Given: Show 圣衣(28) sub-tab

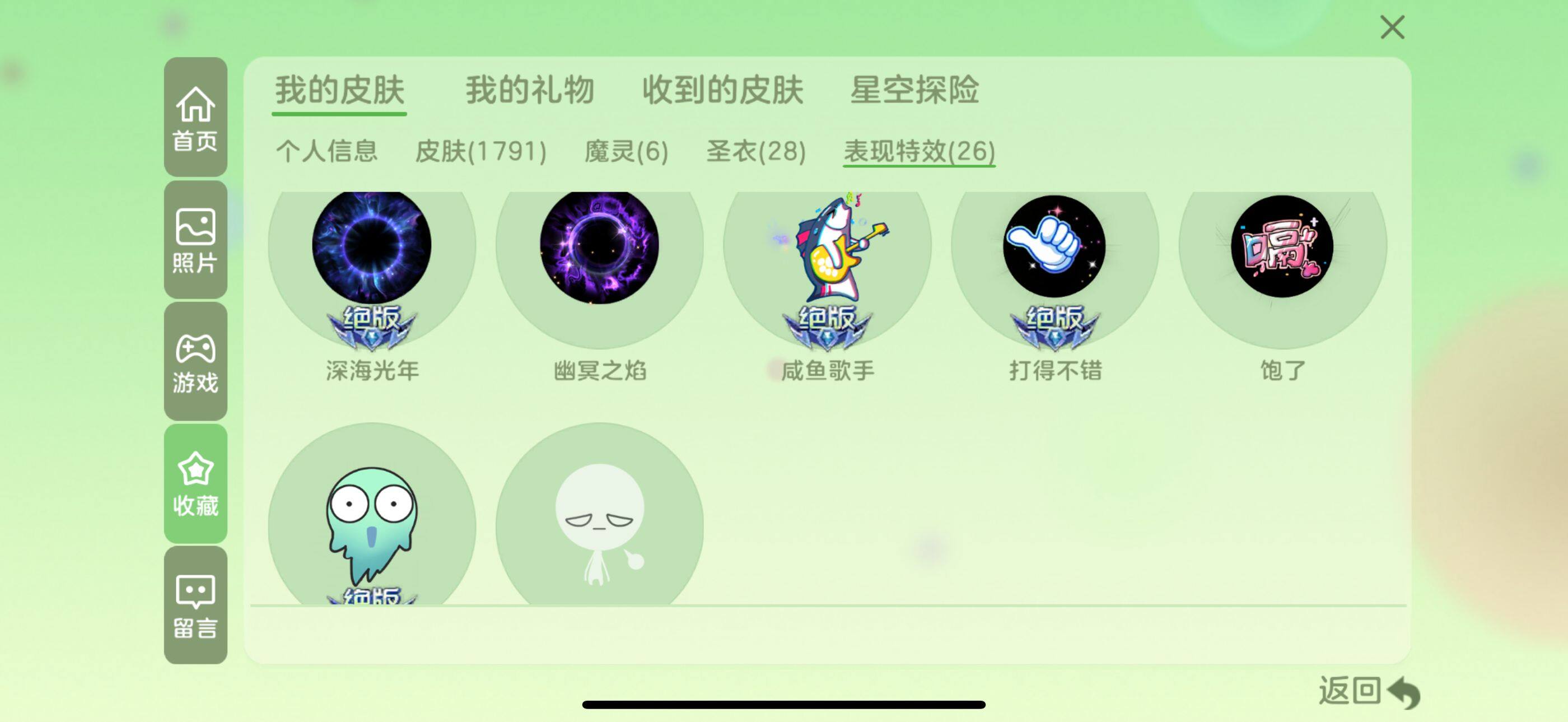Looking at the screenshot, I should point(755,151).
